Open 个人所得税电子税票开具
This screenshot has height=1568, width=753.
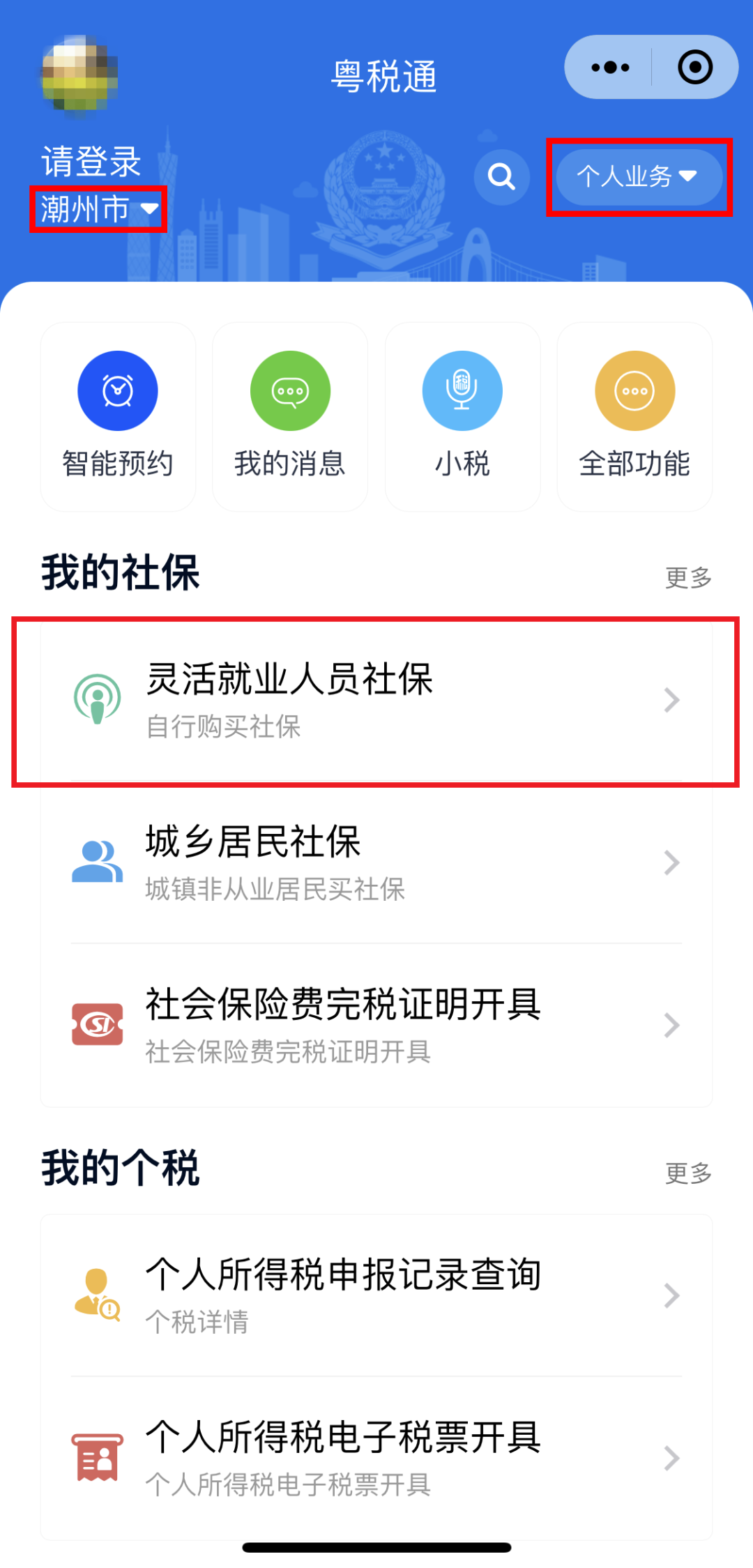click(376, 1458)
